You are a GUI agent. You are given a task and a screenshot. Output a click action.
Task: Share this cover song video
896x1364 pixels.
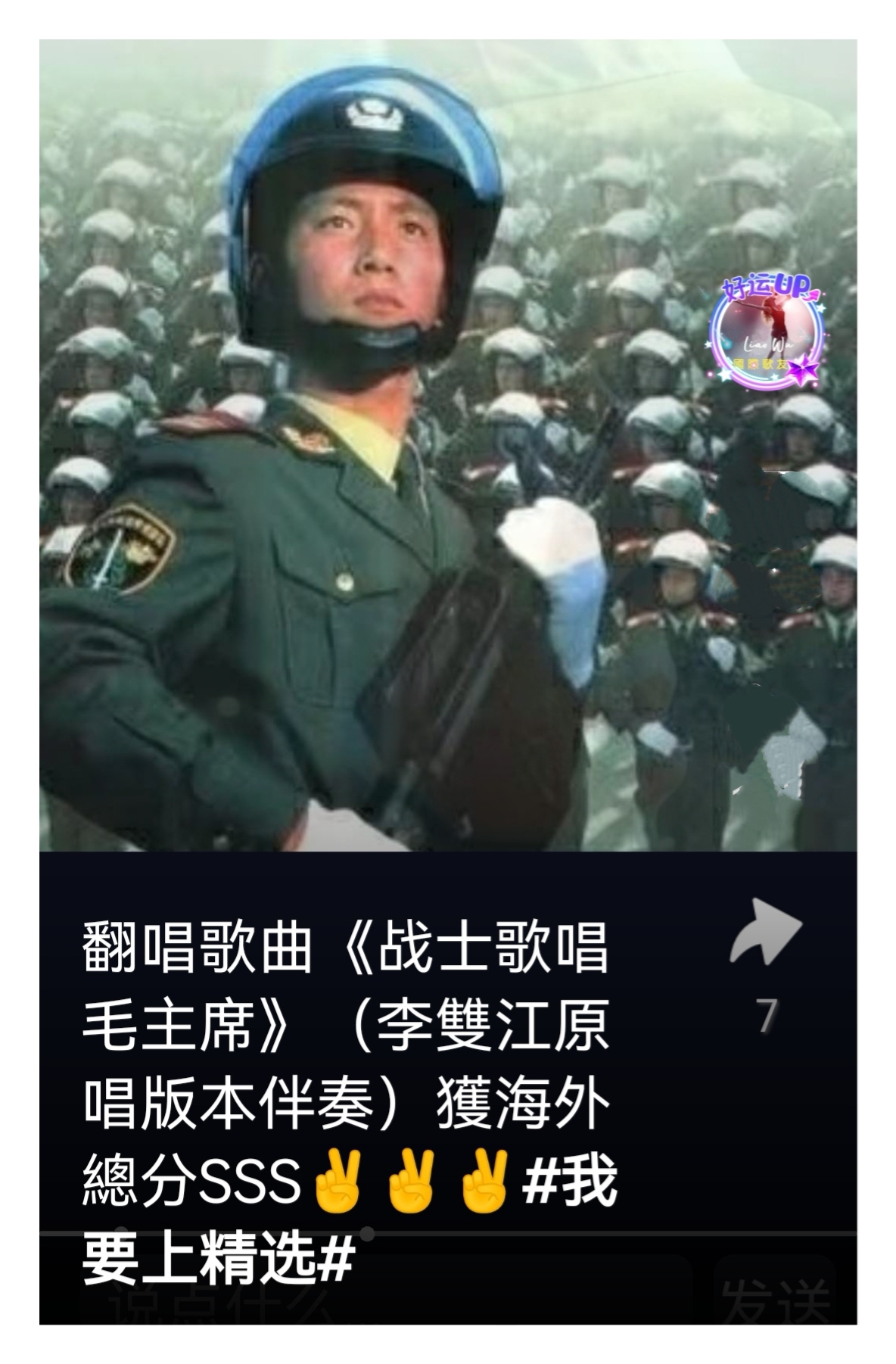[765, 932]
